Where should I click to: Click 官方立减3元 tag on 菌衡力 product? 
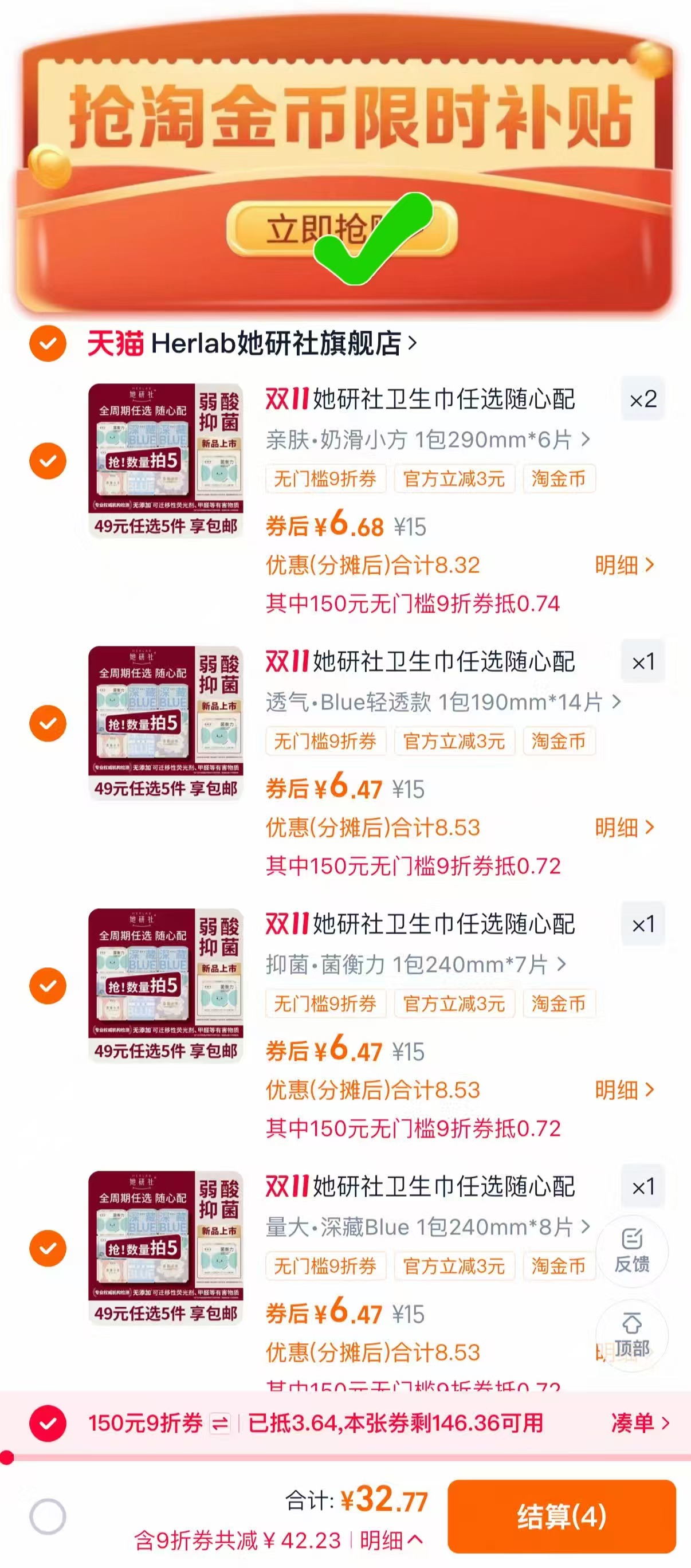coord(456,1004)
